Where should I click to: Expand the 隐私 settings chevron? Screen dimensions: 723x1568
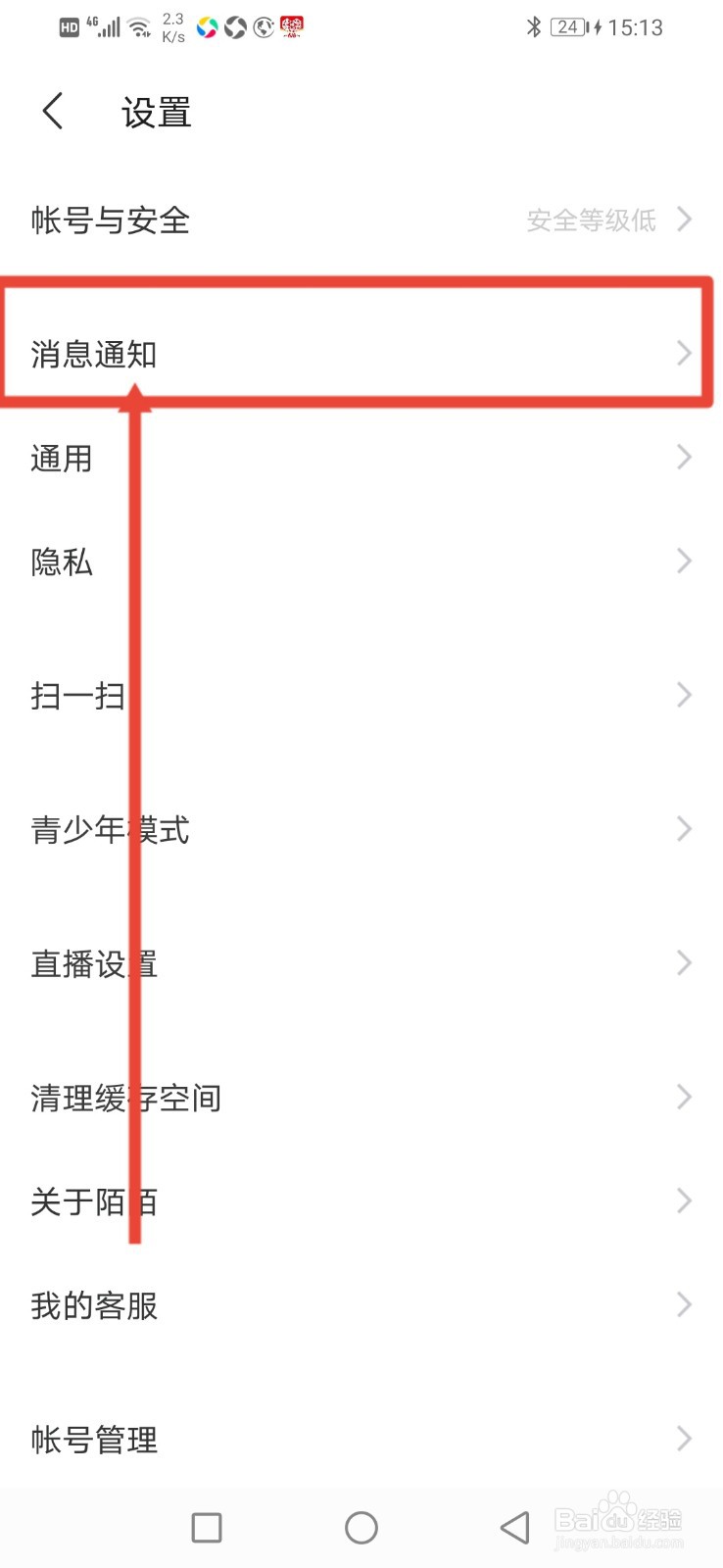(683, 561)
